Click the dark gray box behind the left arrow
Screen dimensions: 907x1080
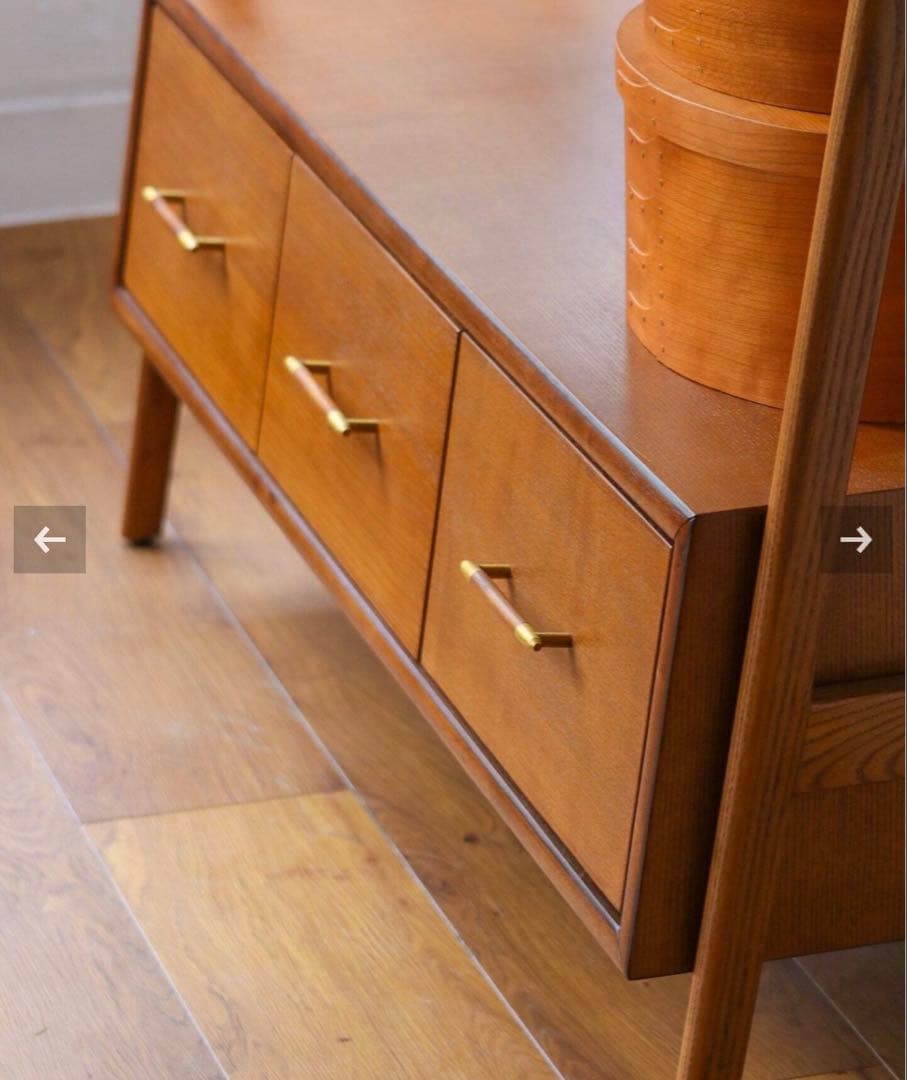coord(50,539)
